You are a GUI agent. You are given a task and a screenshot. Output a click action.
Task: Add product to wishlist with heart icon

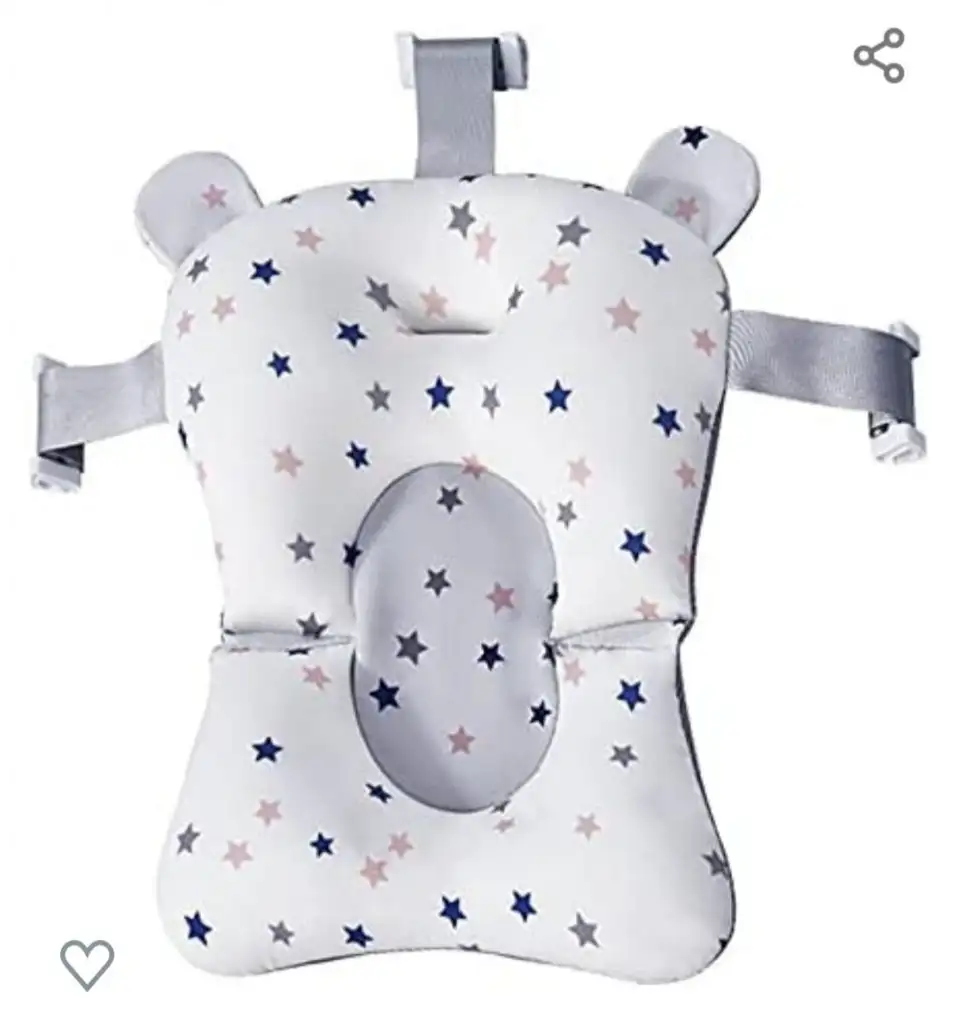(x=87, y=965)
